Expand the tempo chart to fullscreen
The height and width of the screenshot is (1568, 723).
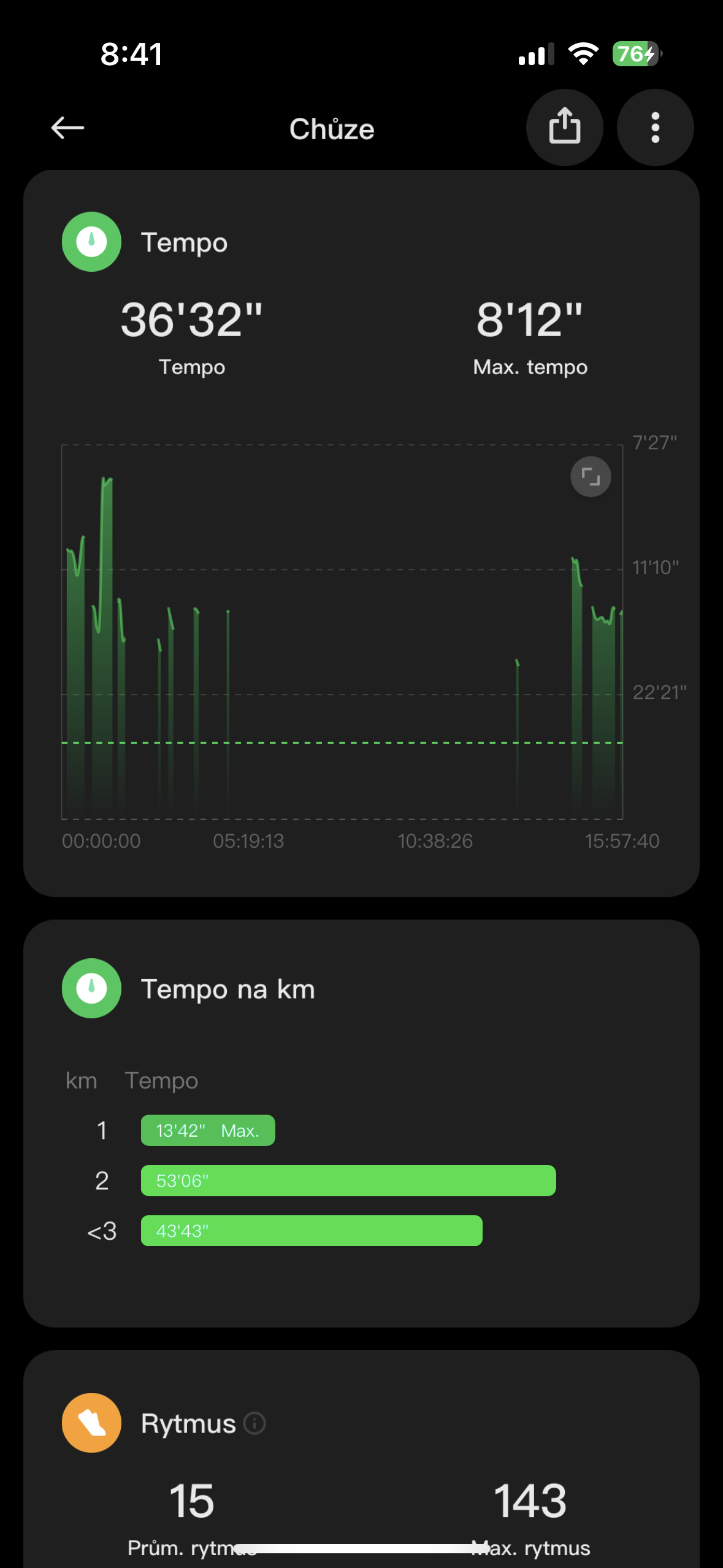pos(590,477)
